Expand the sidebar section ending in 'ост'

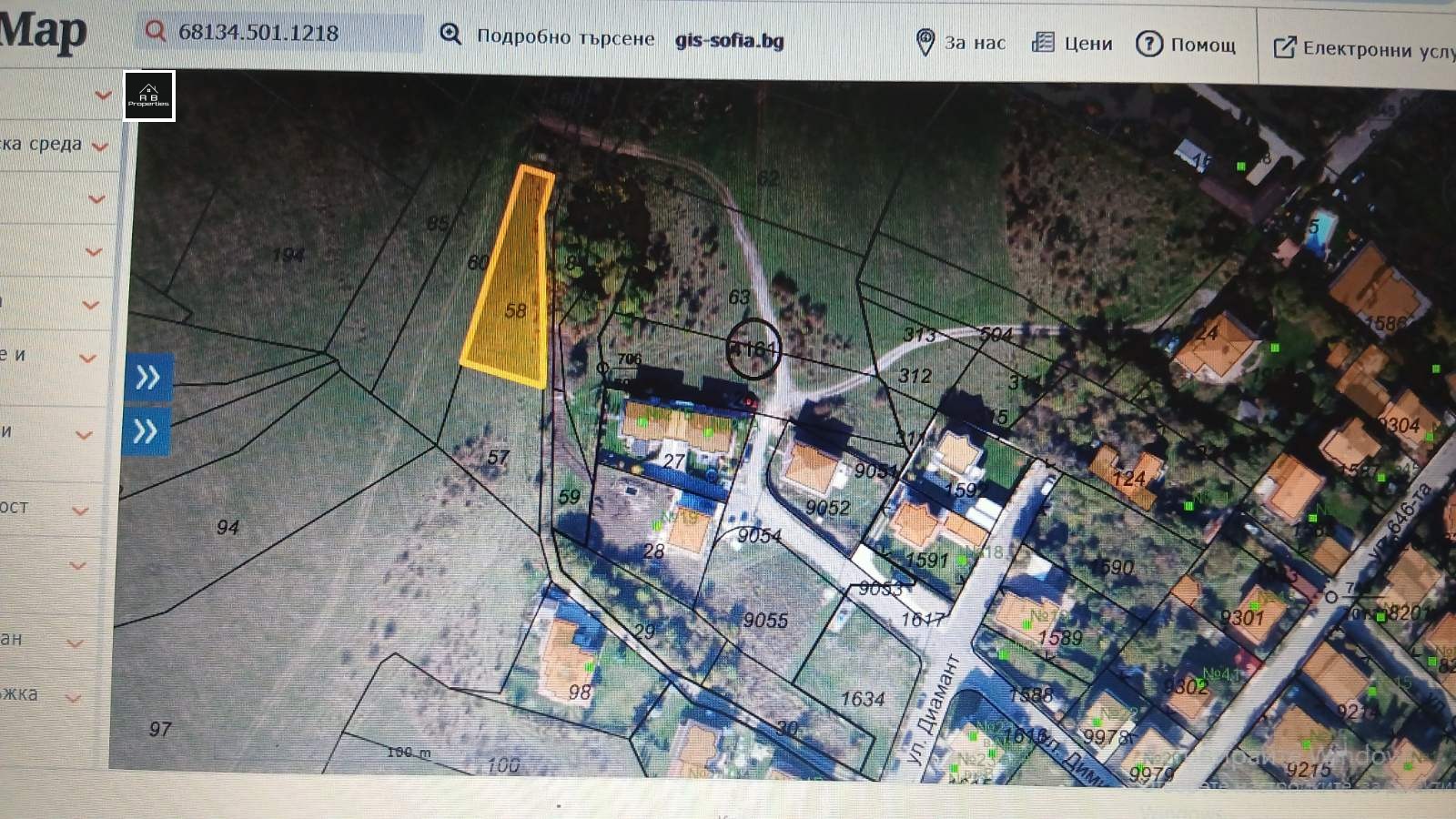pyautogui.click(x=80, y=511)
